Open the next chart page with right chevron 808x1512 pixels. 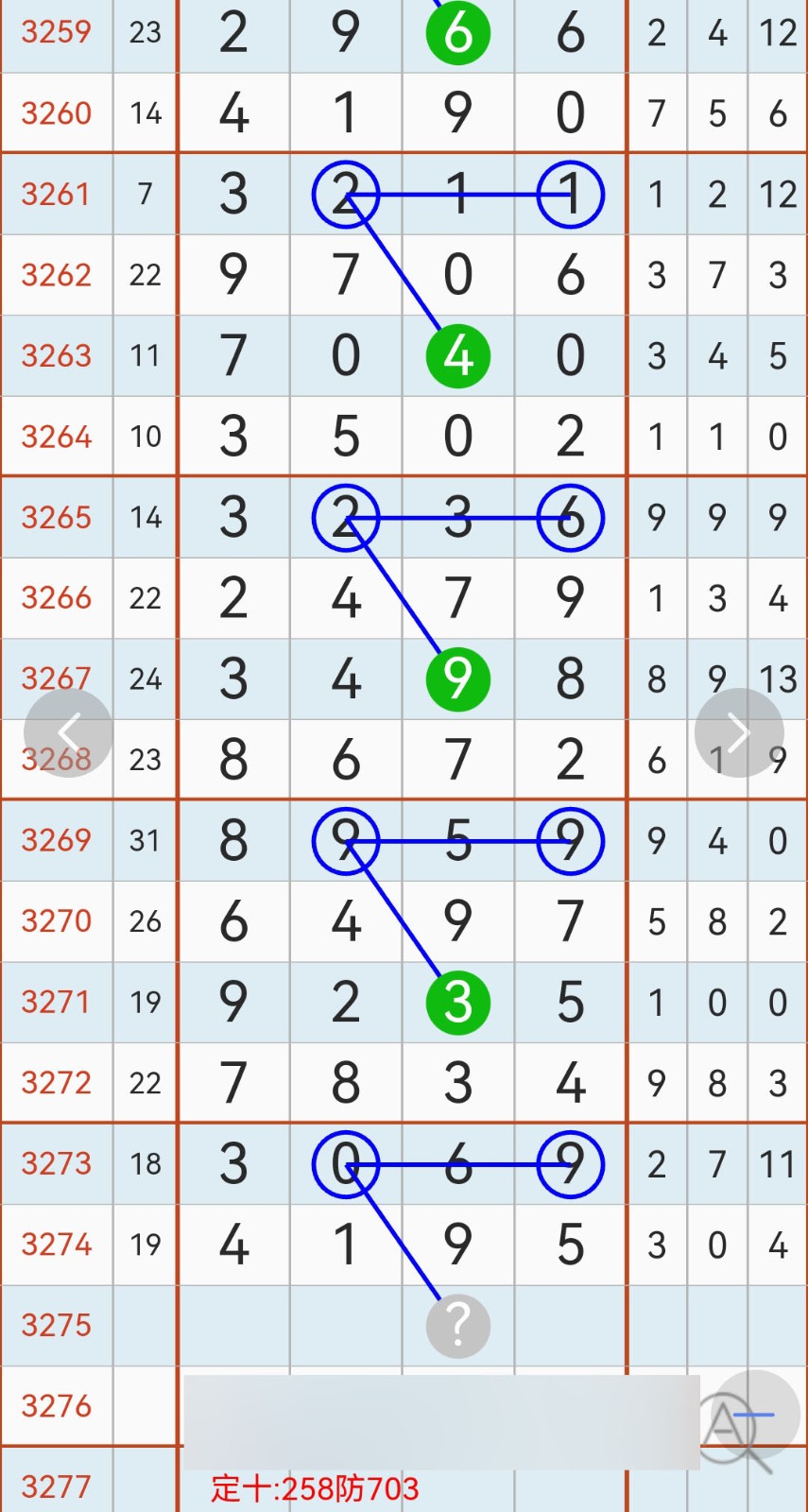point(739,731)
